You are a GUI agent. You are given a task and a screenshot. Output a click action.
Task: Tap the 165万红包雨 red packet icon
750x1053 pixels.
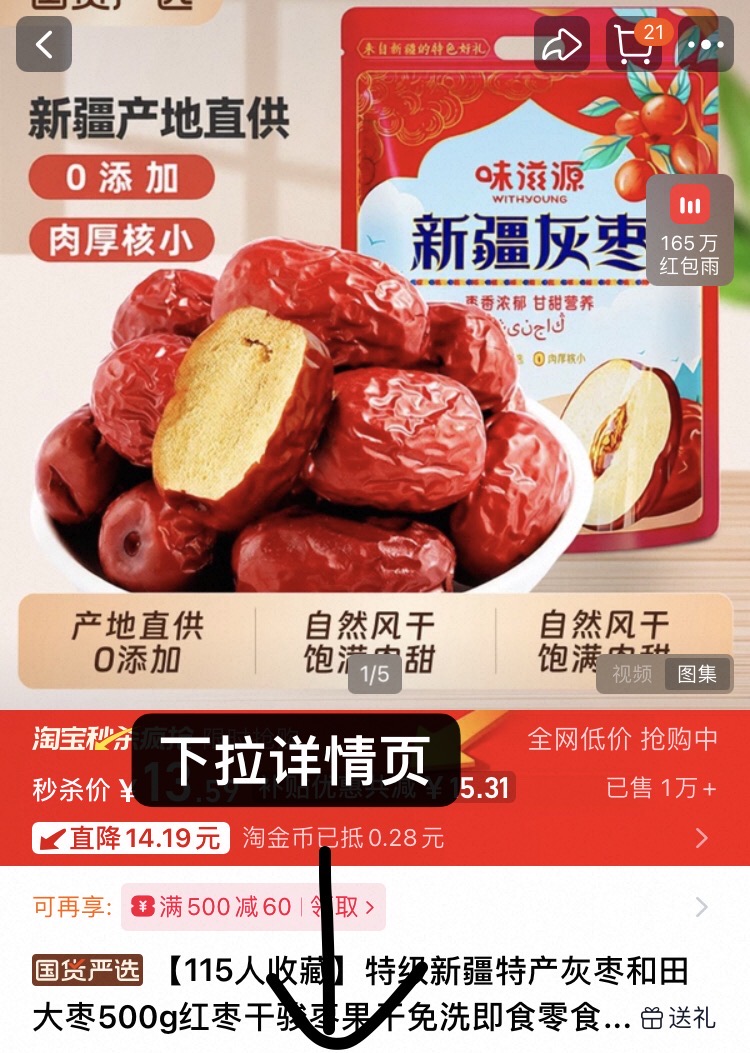688,228
